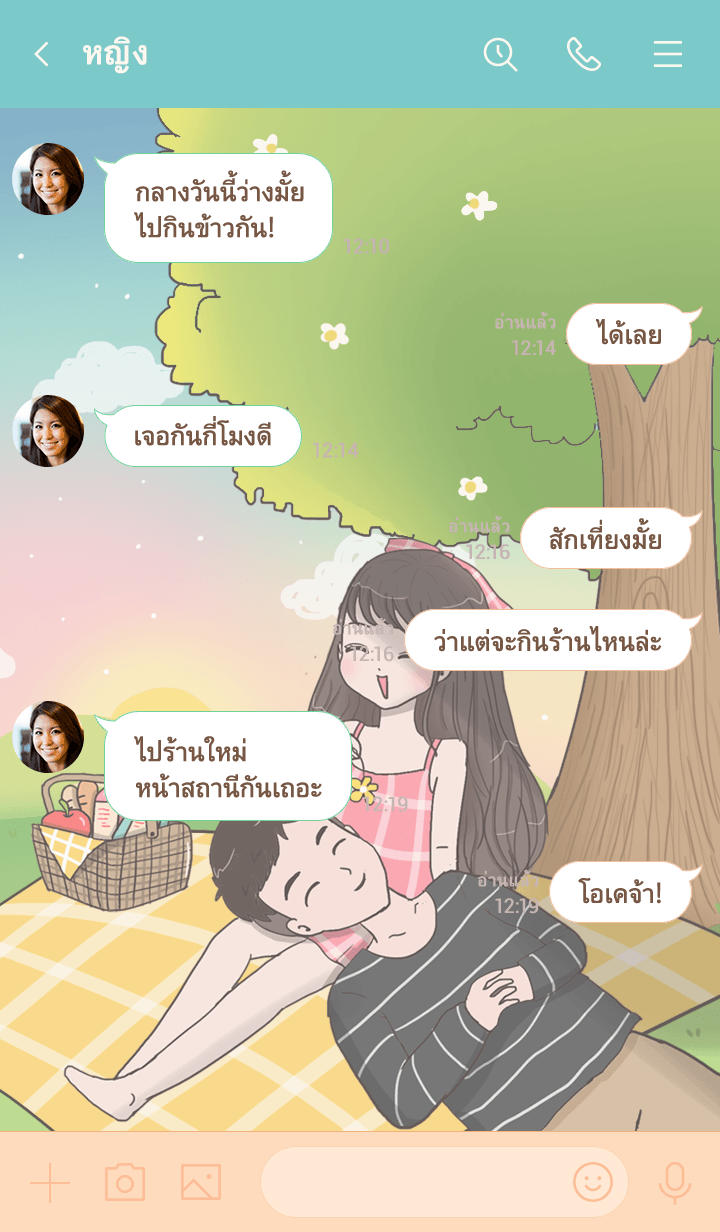Start a voice call with หญิง
Screen dimensions: 720x1232
pos(583,54)
